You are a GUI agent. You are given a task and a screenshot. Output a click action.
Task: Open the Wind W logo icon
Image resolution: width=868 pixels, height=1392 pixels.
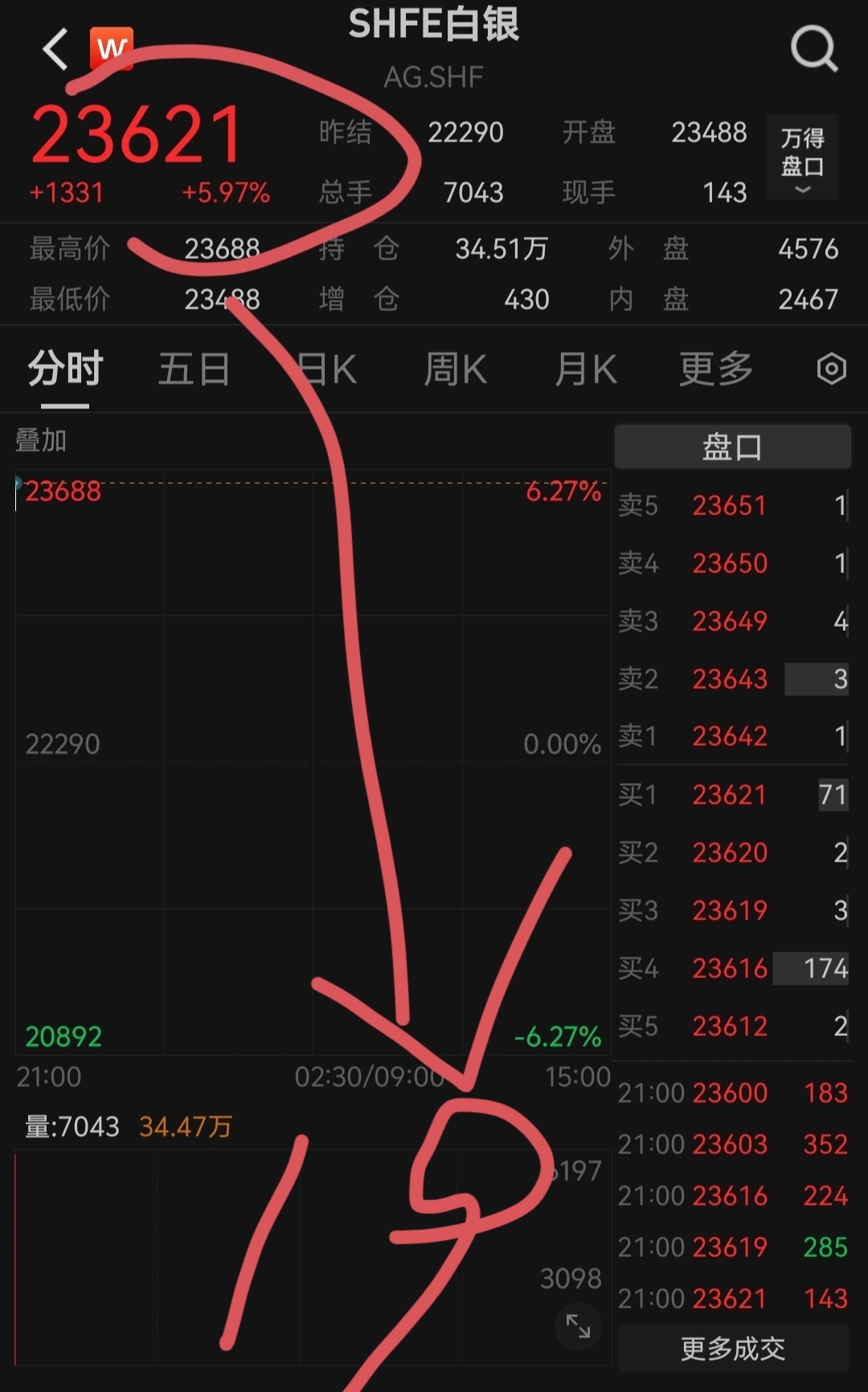[x=111, y=48]
